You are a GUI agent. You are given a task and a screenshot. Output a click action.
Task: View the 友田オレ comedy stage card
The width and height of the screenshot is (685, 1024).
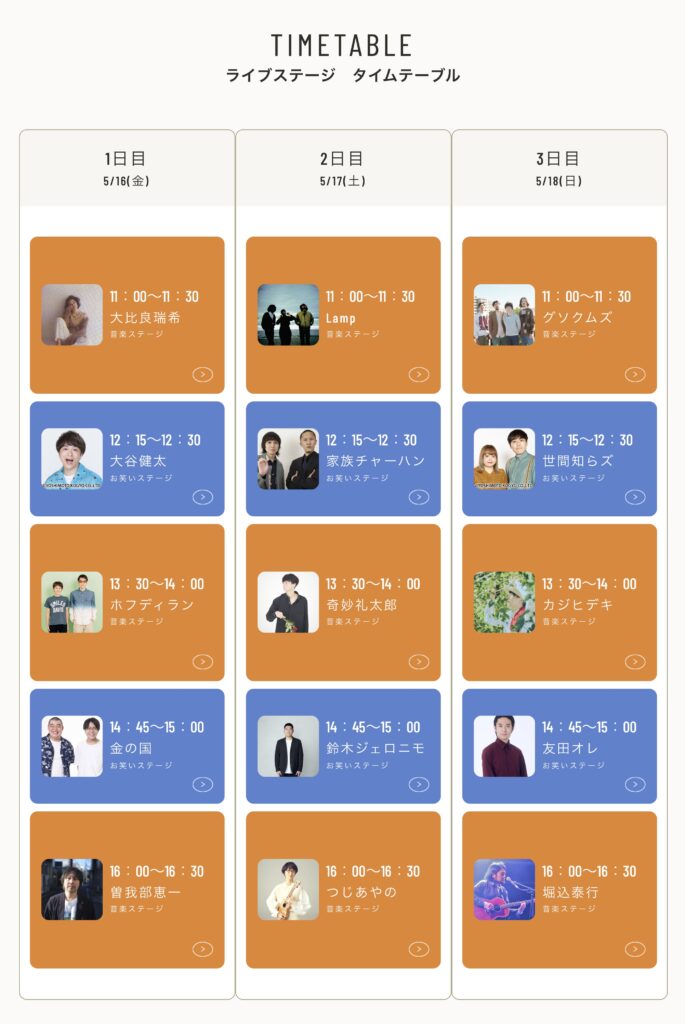[559, 746]
